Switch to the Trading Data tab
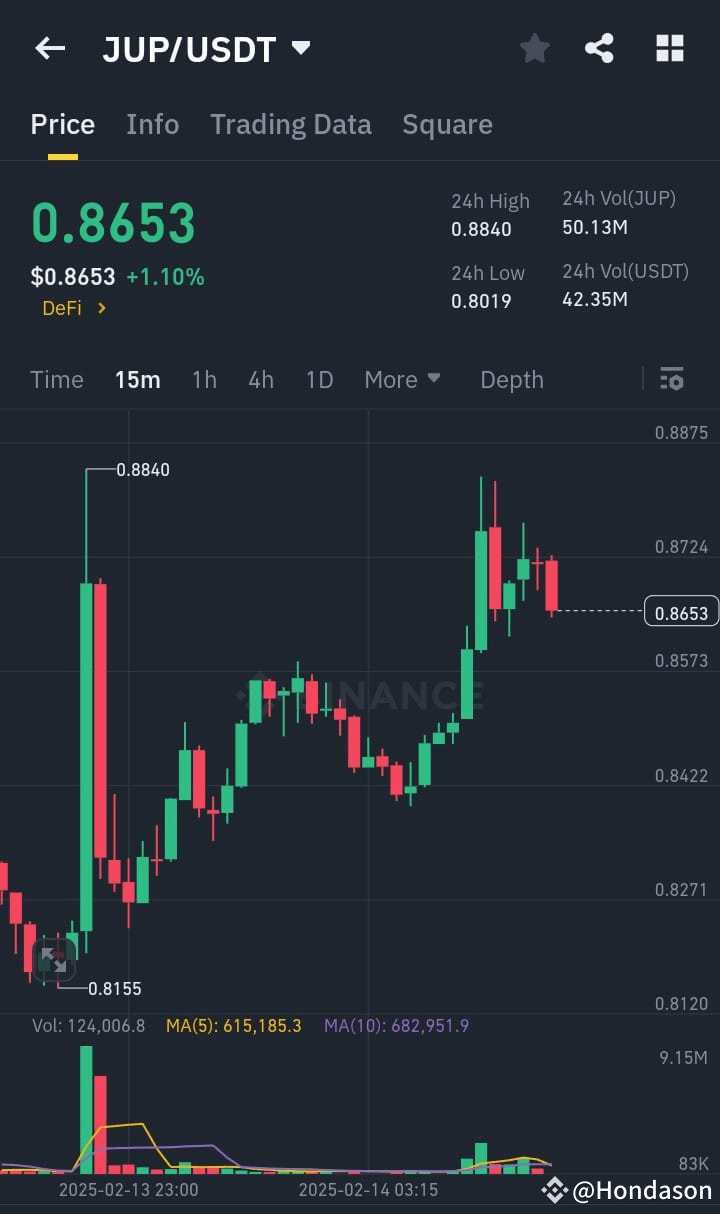This screenshot has width=720, height=1214. [290, 124]
